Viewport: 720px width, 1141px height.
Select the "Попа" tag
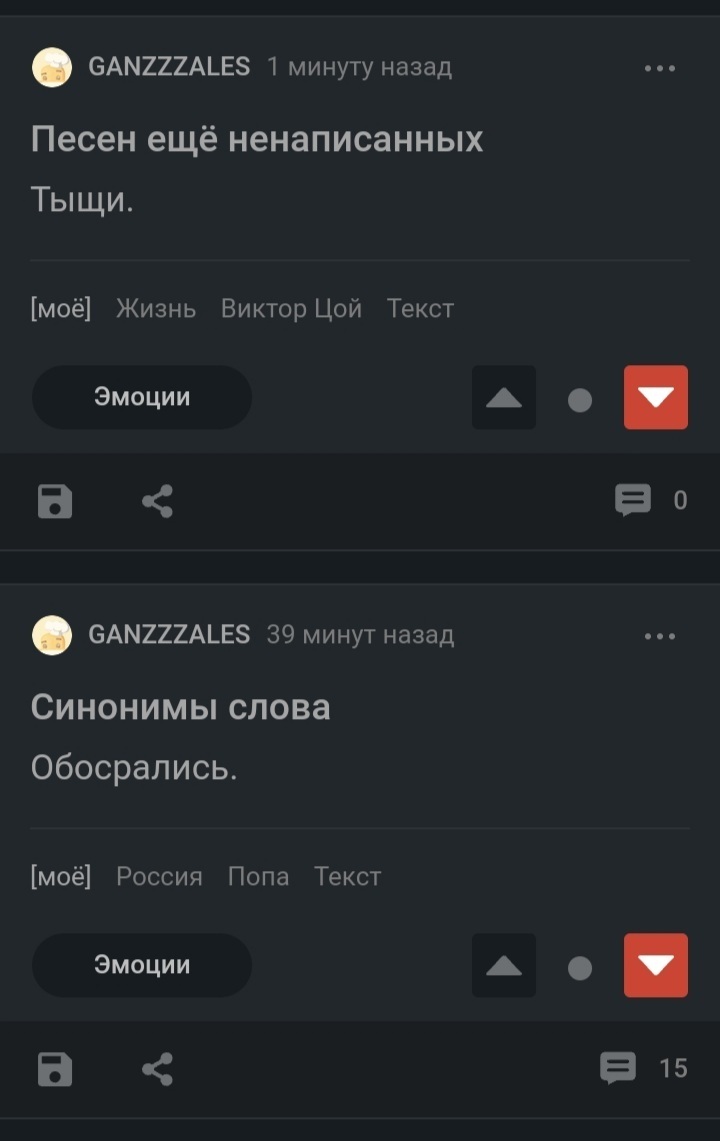click(258, 877)
